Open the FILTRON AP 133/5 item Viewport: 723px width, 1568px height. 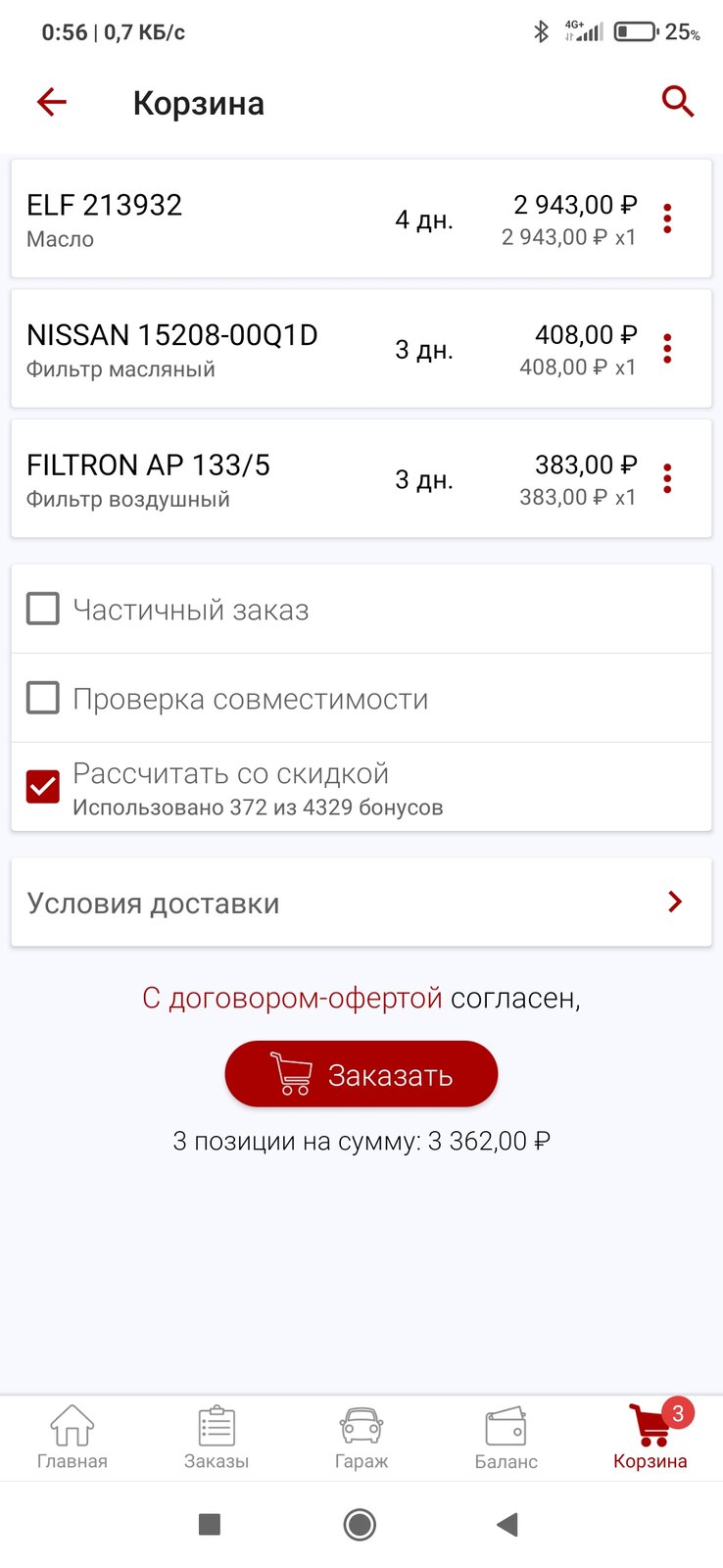tap(361, 479)
